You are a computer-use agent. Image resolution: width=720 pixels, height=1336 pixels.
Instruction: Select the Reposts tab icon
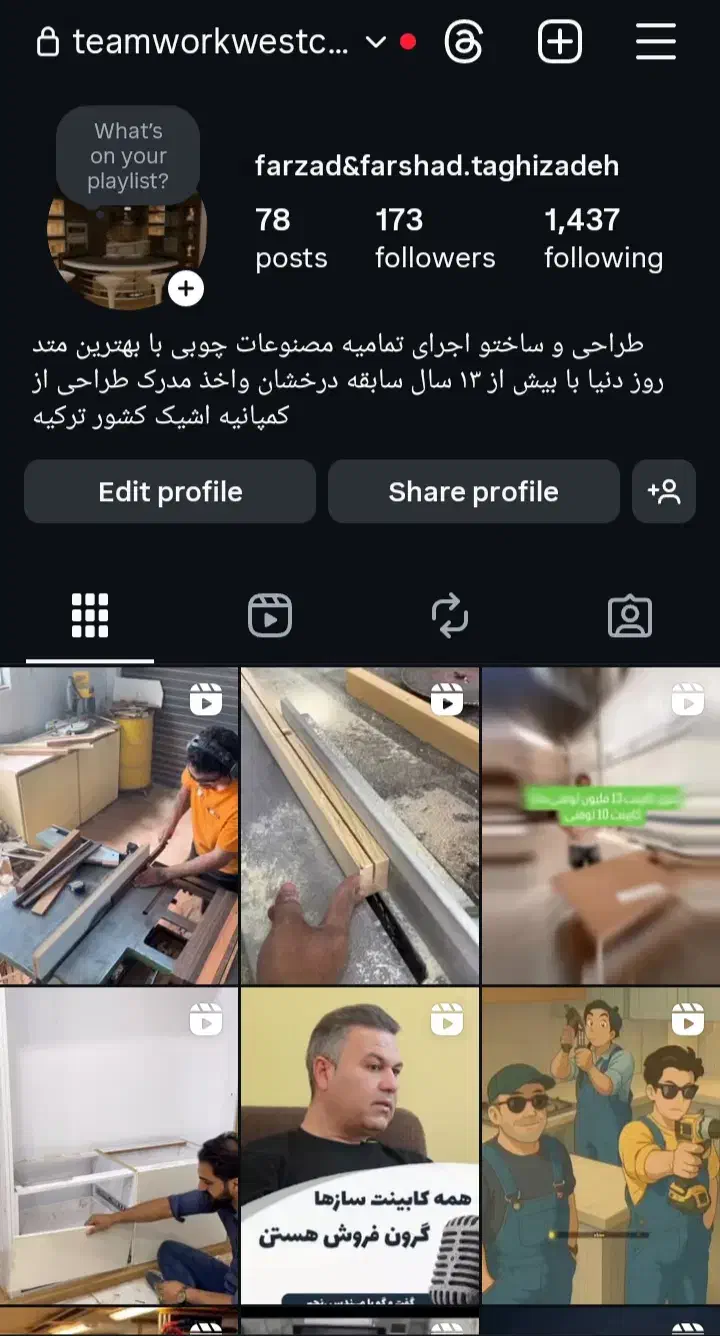pos(449,616)
